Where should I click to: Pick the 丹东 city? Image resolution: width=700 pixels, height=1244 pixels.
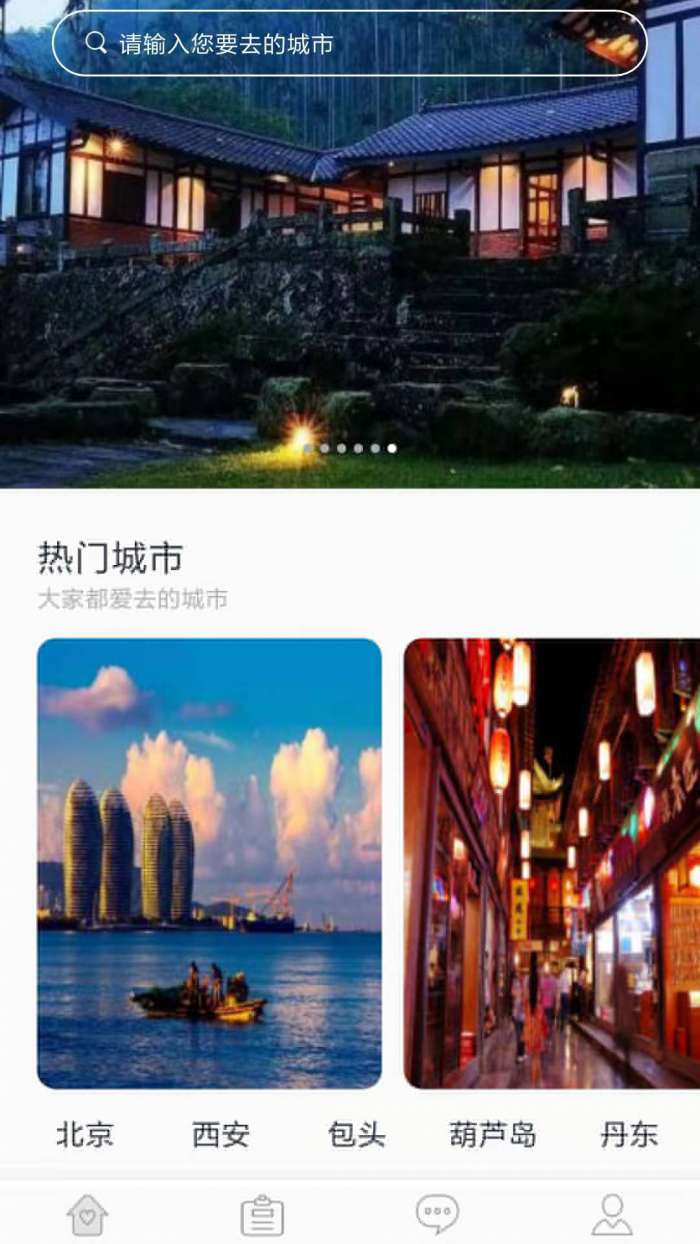pos(628,1135)
